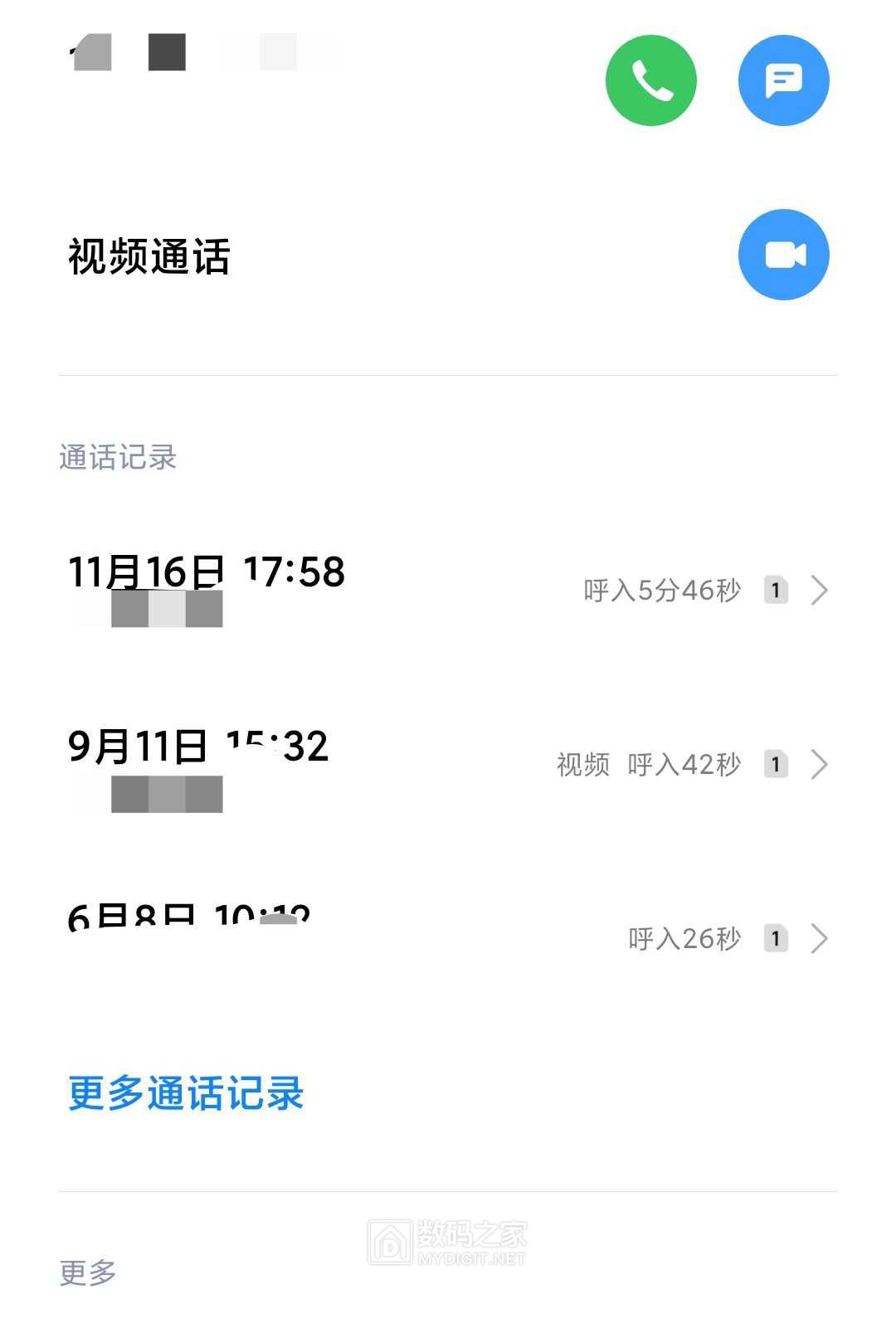Image resolution: width=896 pixels, height=1343 pixels.
Task: Send a text message to this contact
Action: point(783,80)
